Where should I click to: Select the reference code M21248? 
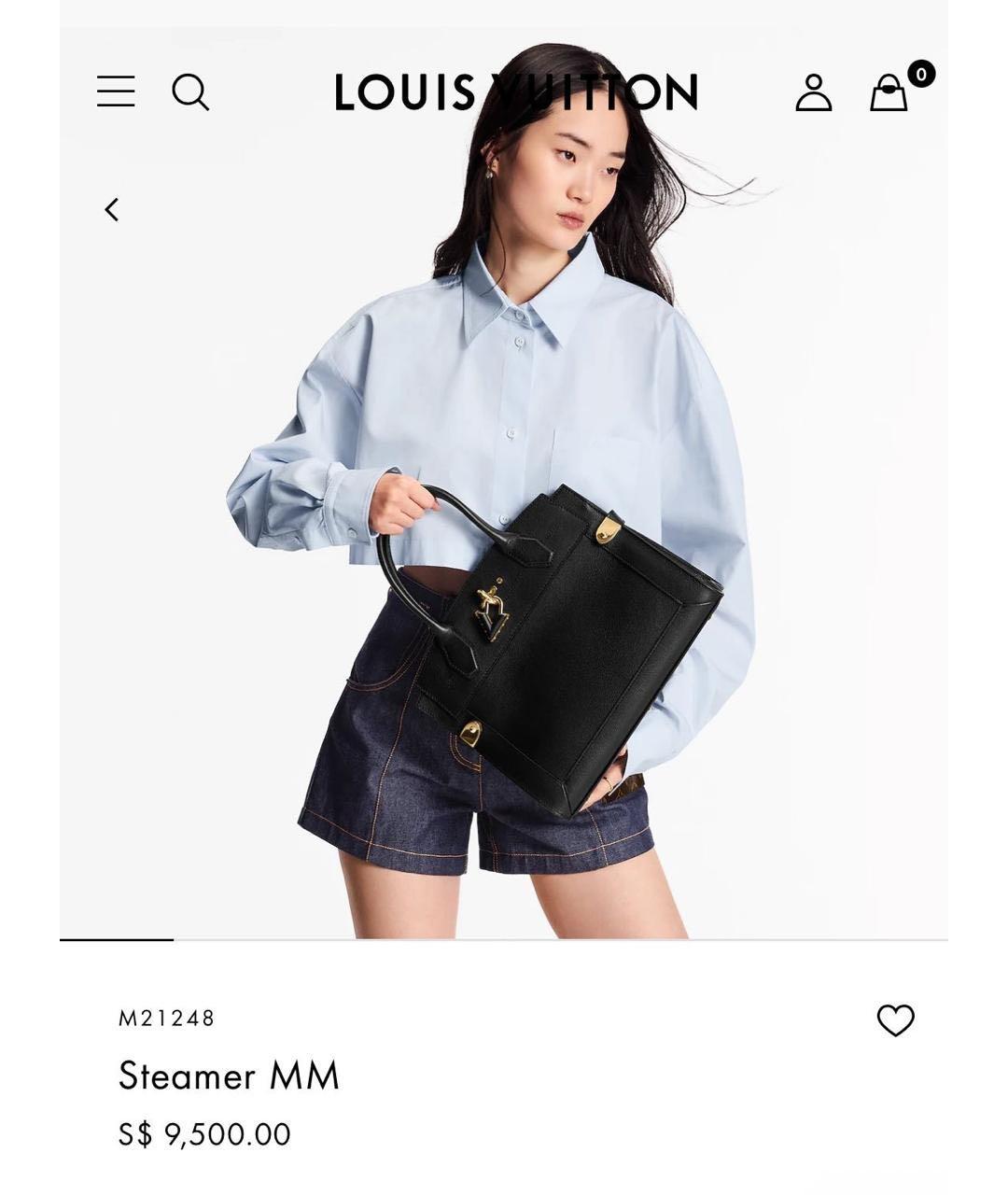(165, 1019)
